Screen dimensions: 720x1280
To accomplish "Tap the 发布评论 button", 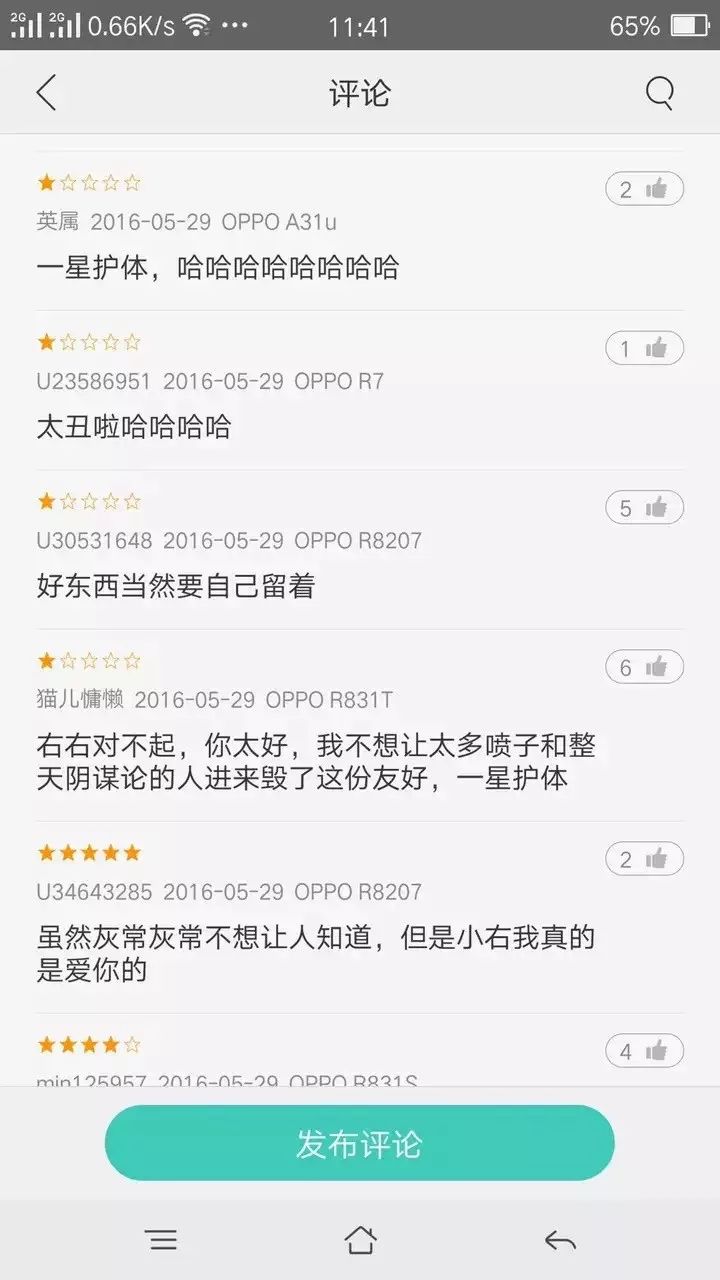I will (359, 1143).
